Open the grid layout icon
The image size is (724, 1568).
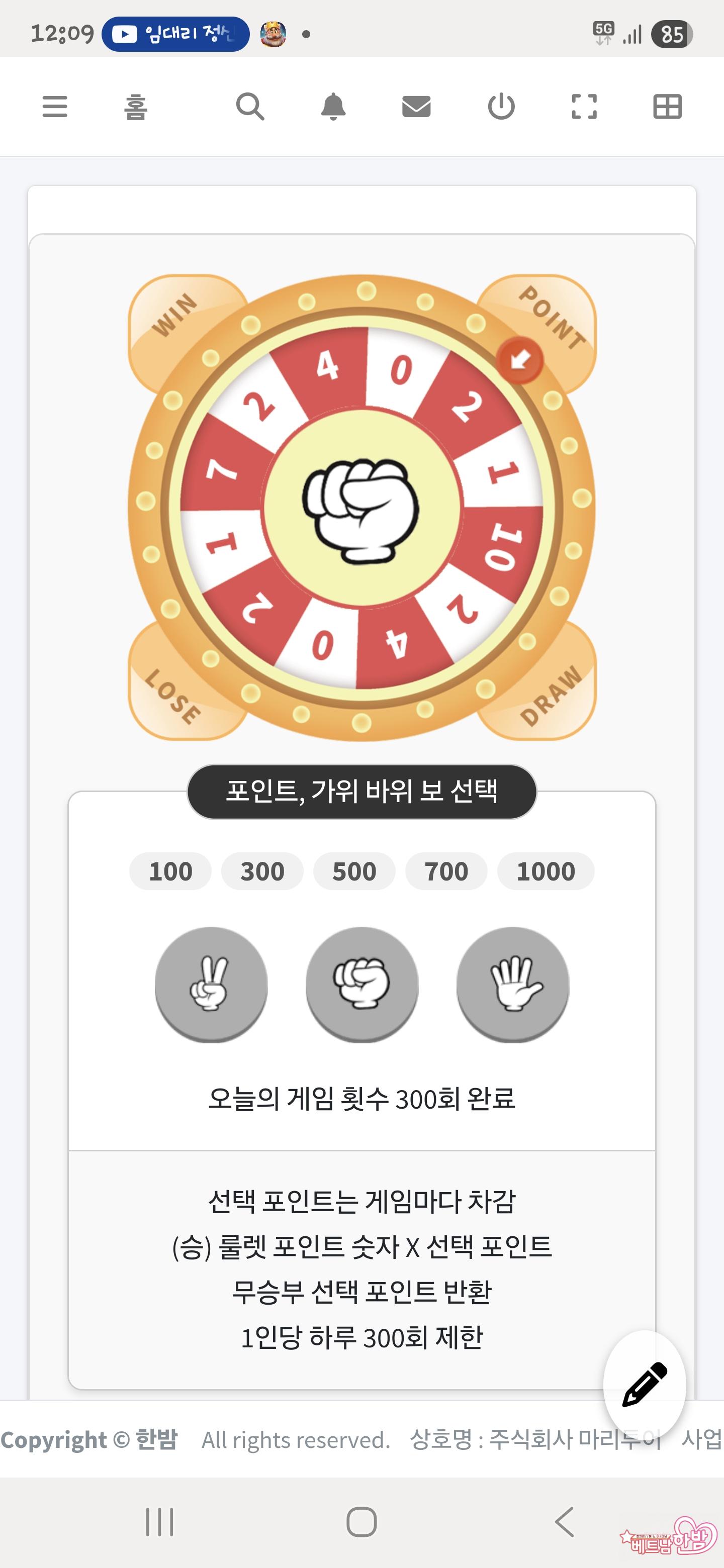(x=667, y=107)
